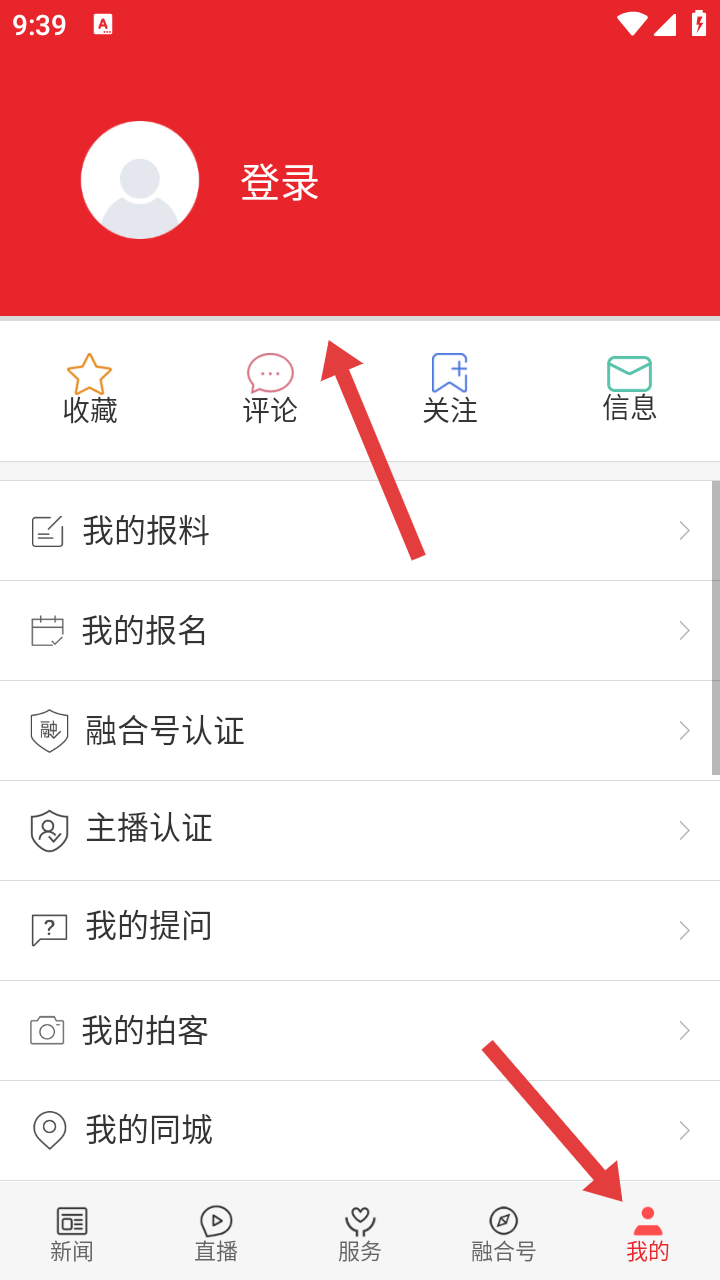Switch to the 新闻 tab
Screen dimensions: 720x1280
click(72, 1234)
